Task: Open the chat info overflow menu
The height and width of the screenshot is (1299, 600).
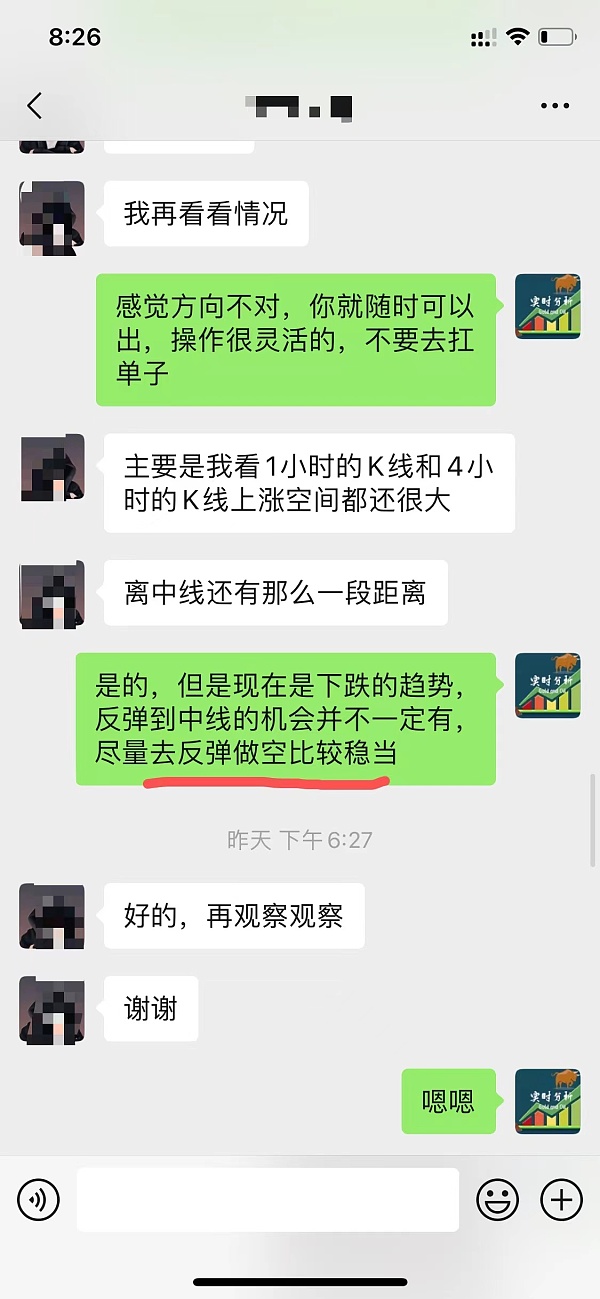Action: (553, 106)
